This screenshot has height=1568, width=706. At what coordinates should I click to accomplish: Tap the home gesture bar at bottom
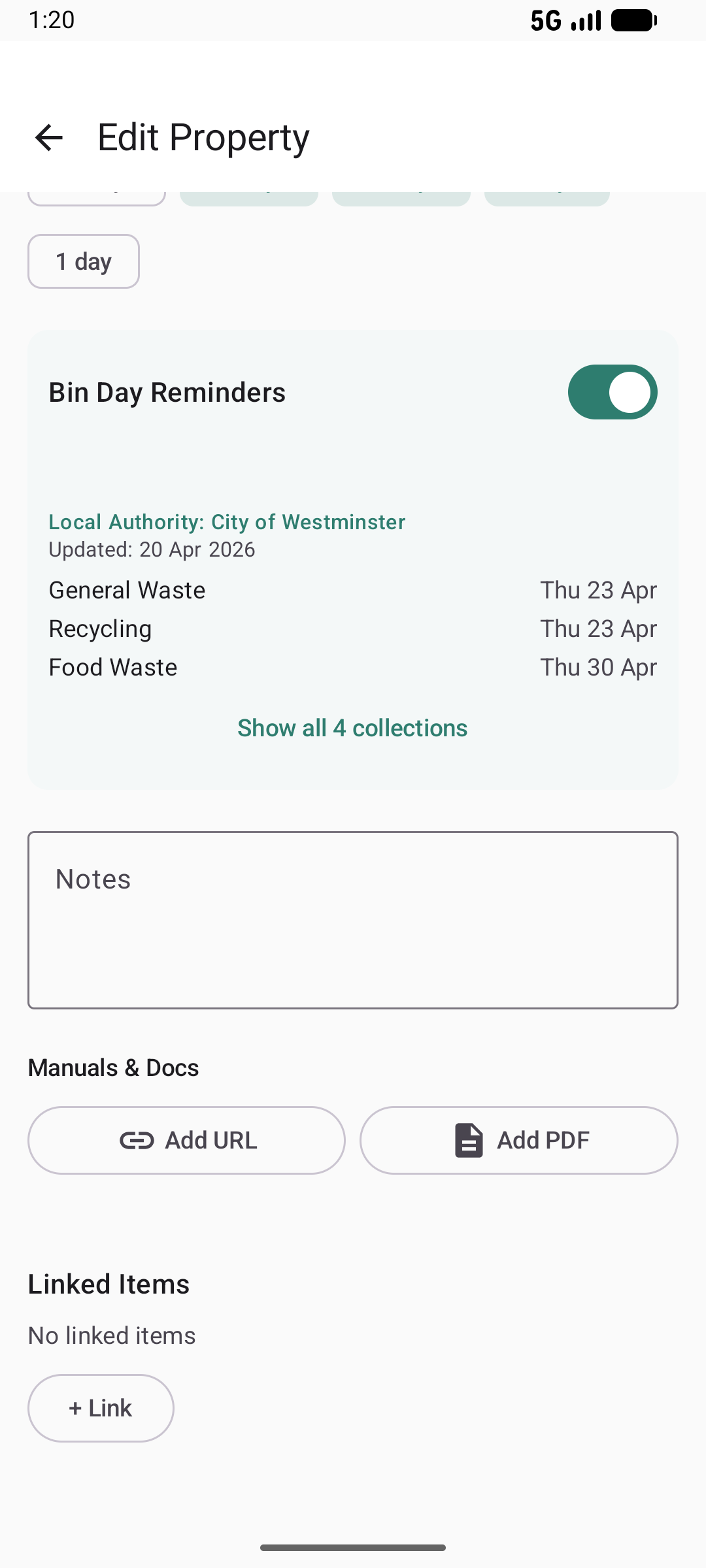pos(352,1546)
